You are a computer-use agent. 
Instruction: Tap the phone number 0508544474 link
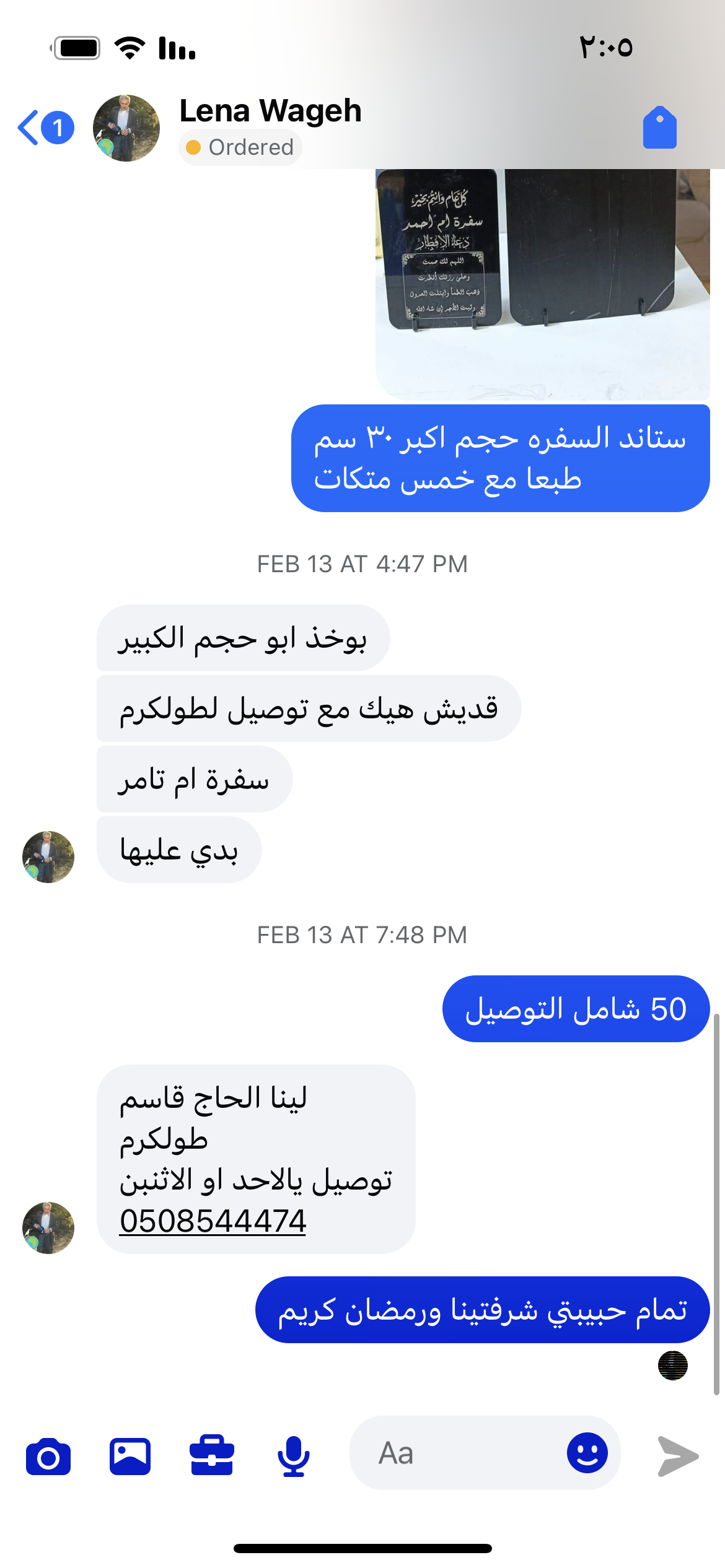(x=213, y=1221)
